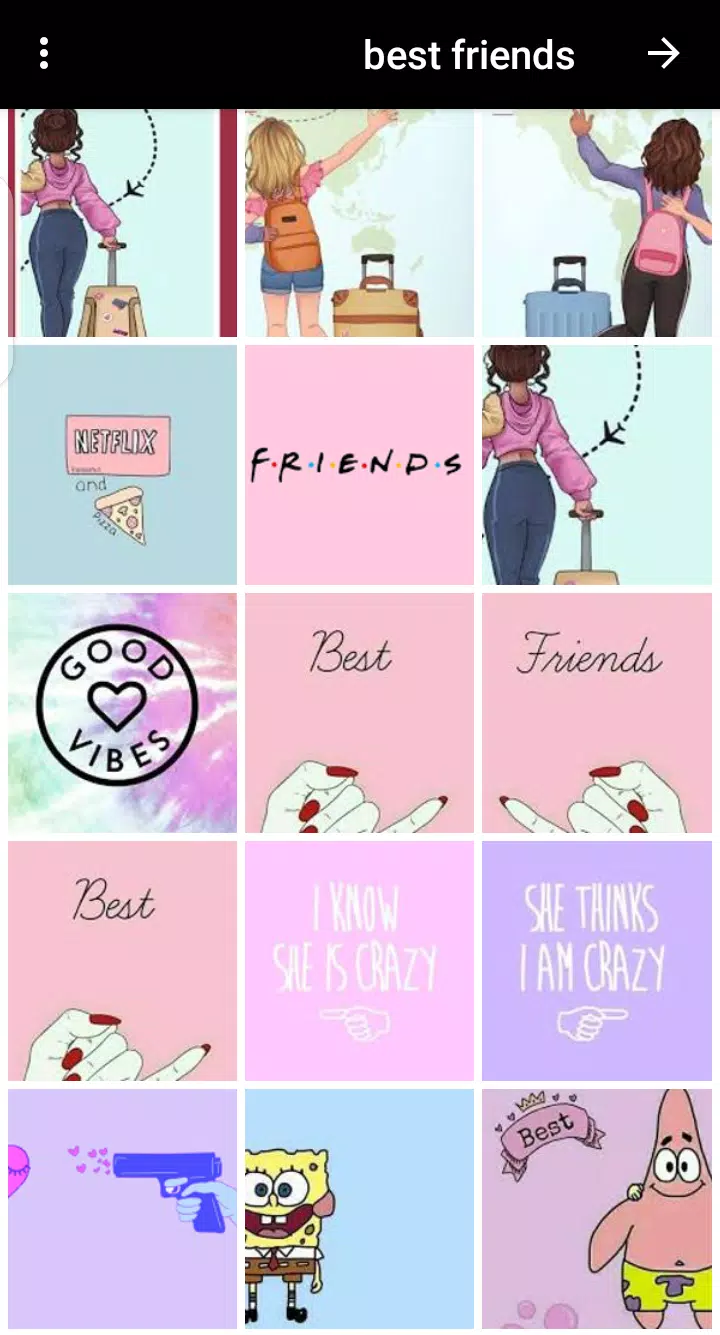Image resolution: width=720 pixels, height=1335 pixels.
Task: Open the SpongeBob wallpaper tile
Action: [x=359, y=1208]
